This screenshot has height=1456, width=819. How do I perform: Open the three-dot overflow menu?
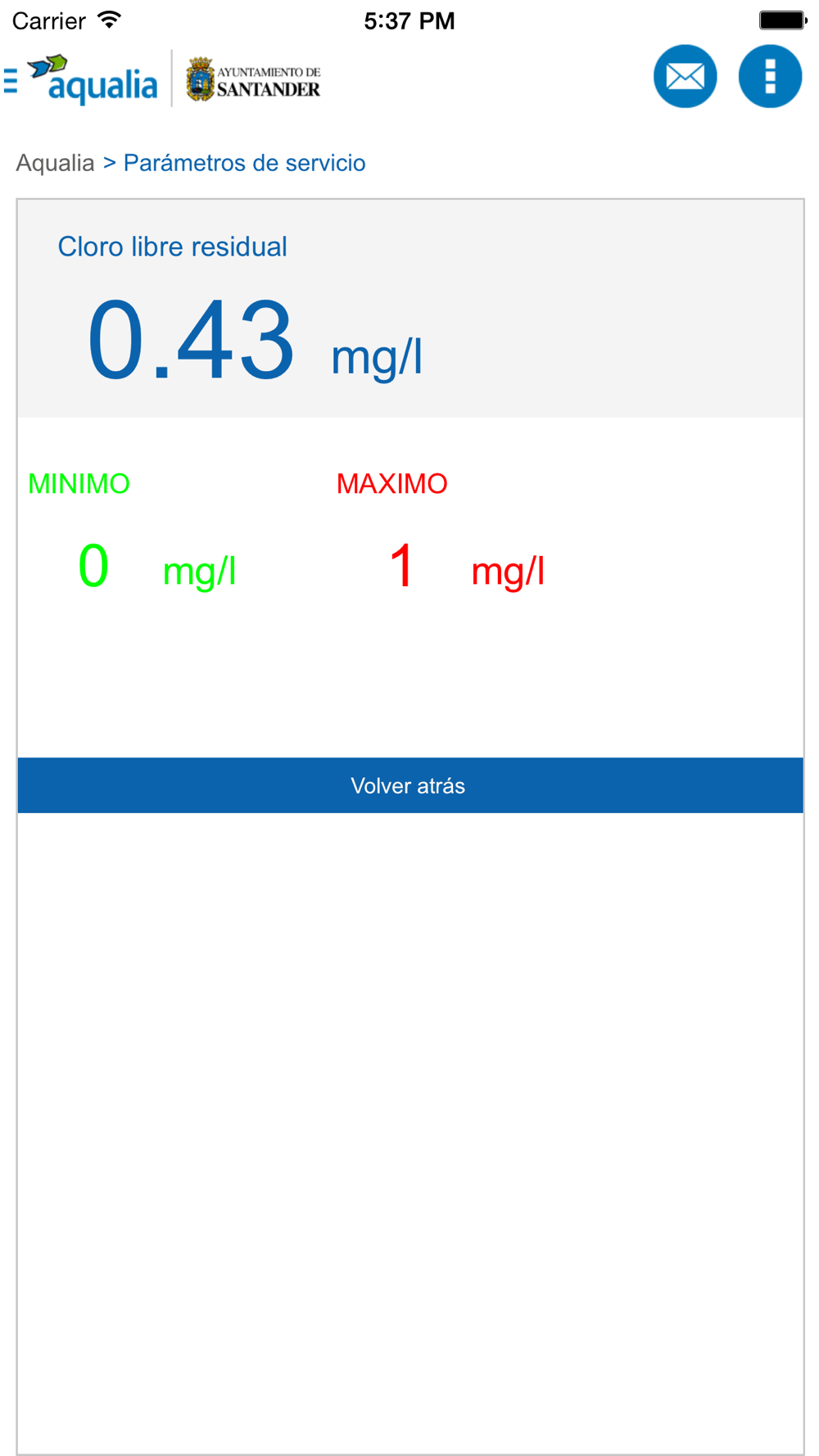pyautogui.click(x=770, y=76)
